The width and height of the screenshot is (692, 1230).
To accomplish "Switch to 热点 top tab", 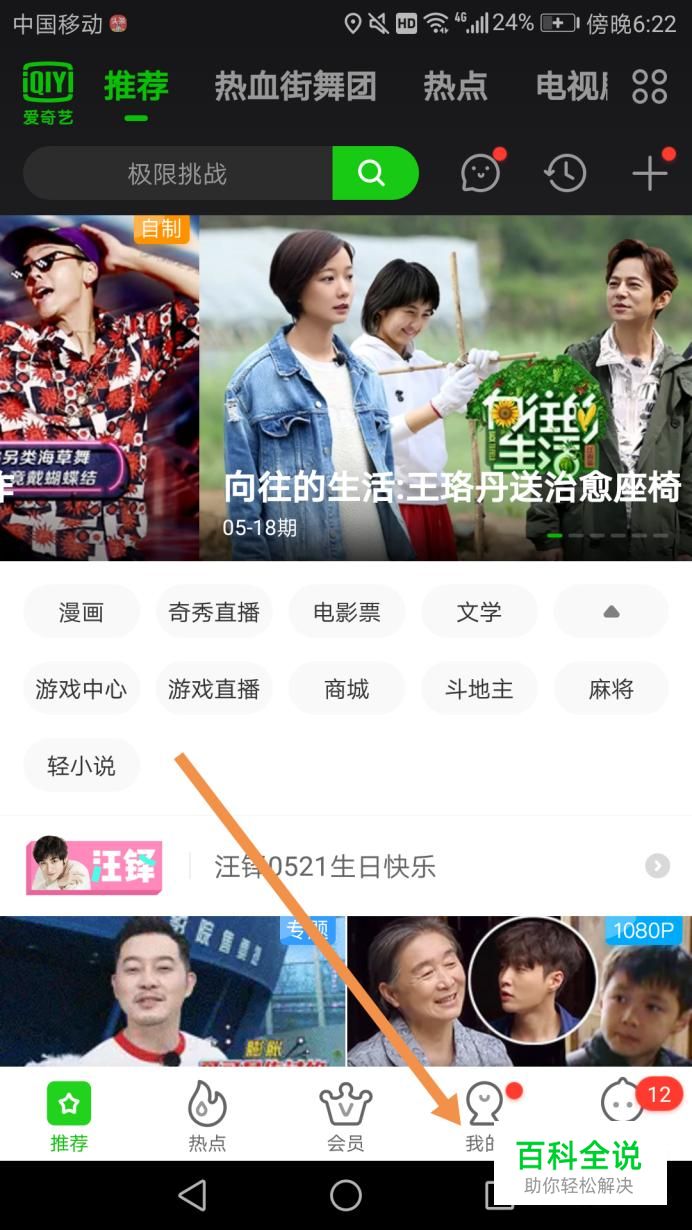I will pyautogui.click(x=455, y=87).
